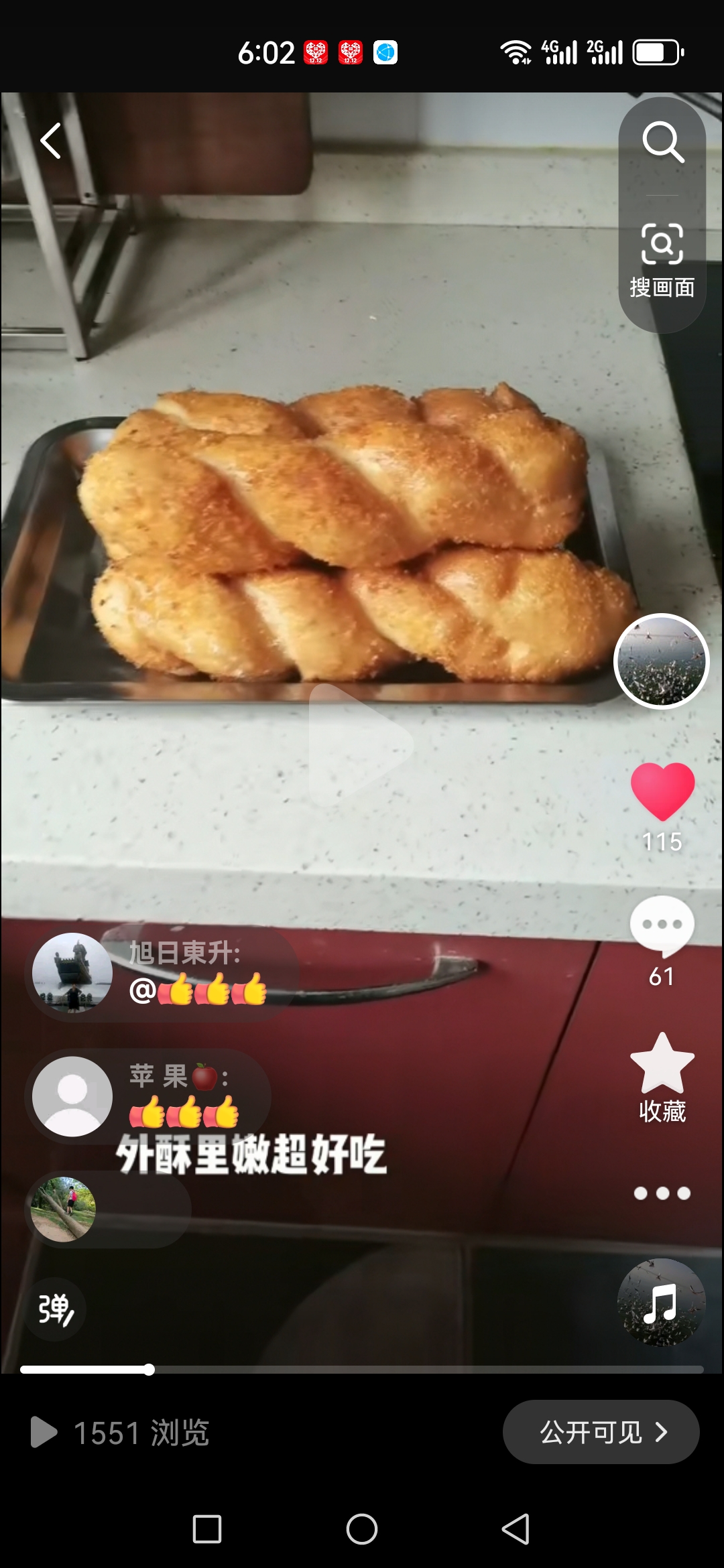
Task: Open the spinning music disc
Action: click(661, 1303)
